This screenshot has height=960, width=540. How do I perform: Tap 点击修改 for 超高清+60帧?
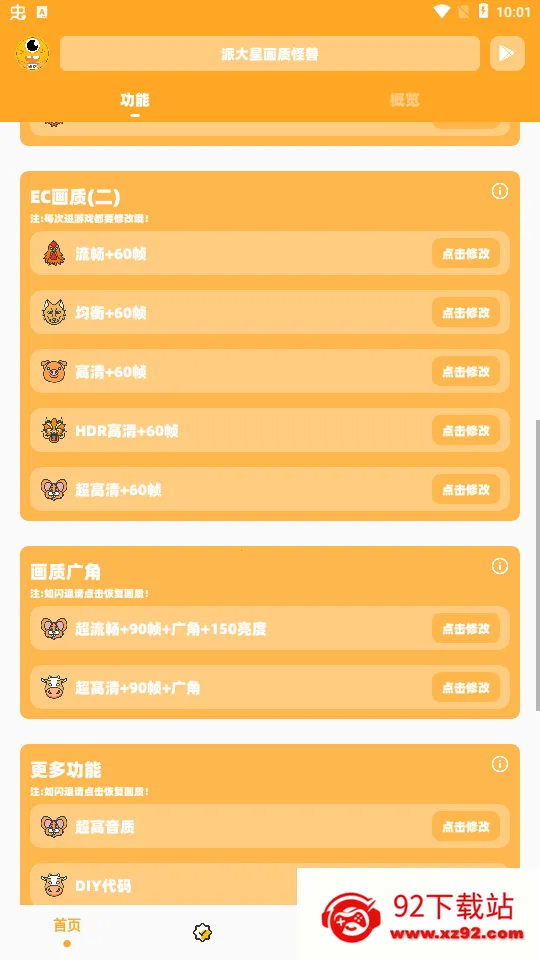[466, 489]
